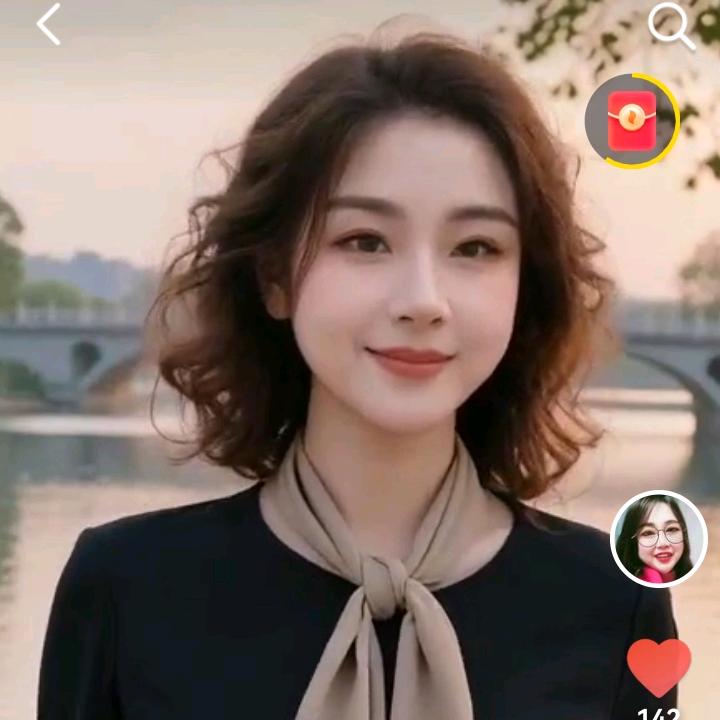This screenshot has height=720, width=720.
Task: Open the red envelope reward icon
Action: tap(632, 121)
